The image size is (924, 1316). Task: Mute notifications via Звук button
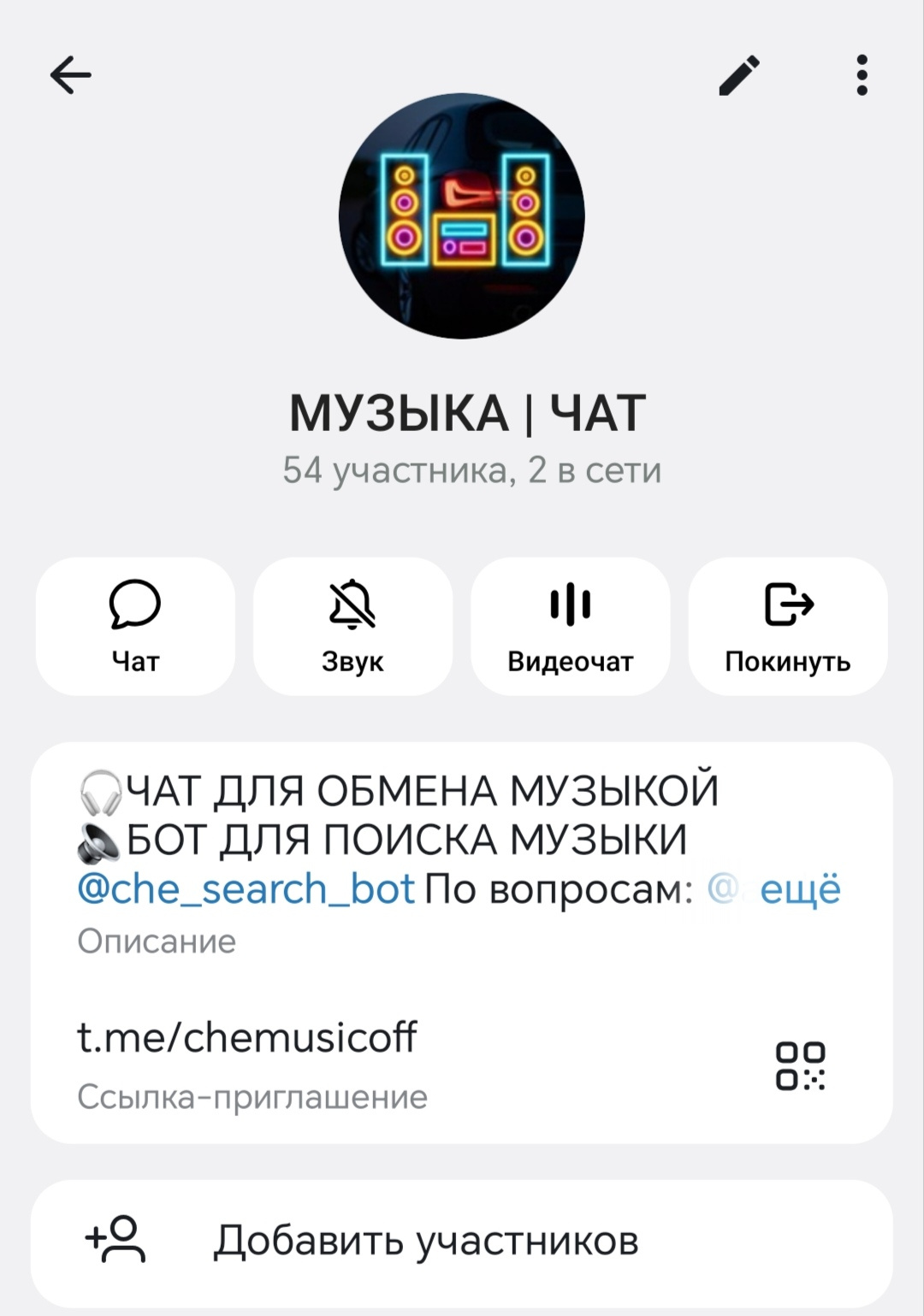click(x=352, y=626)
